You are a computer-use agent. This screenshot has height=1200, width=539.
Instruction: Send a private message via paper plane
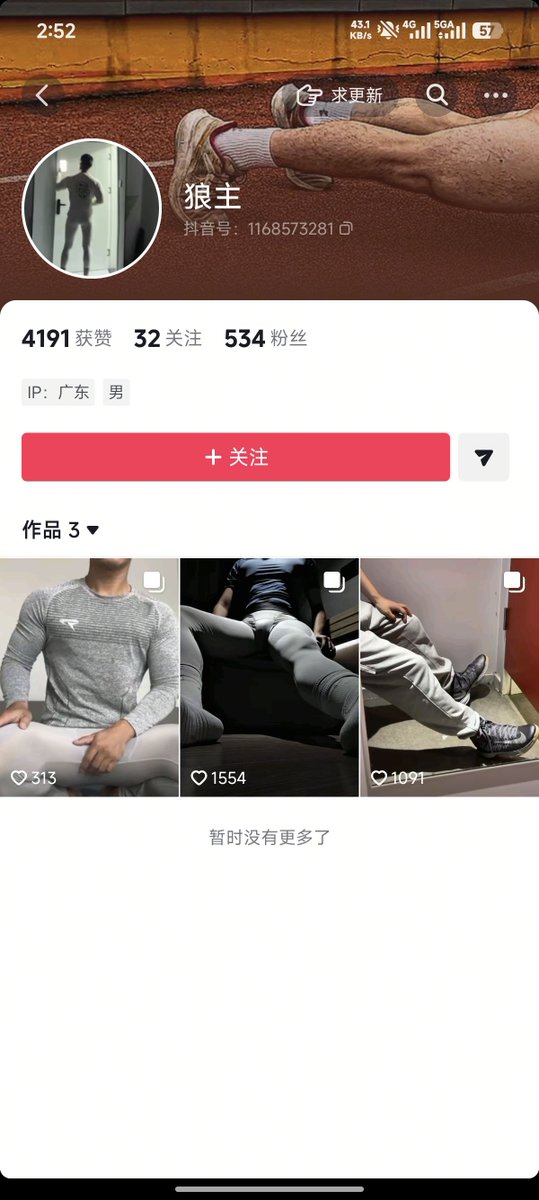click(x=484, y=457)
